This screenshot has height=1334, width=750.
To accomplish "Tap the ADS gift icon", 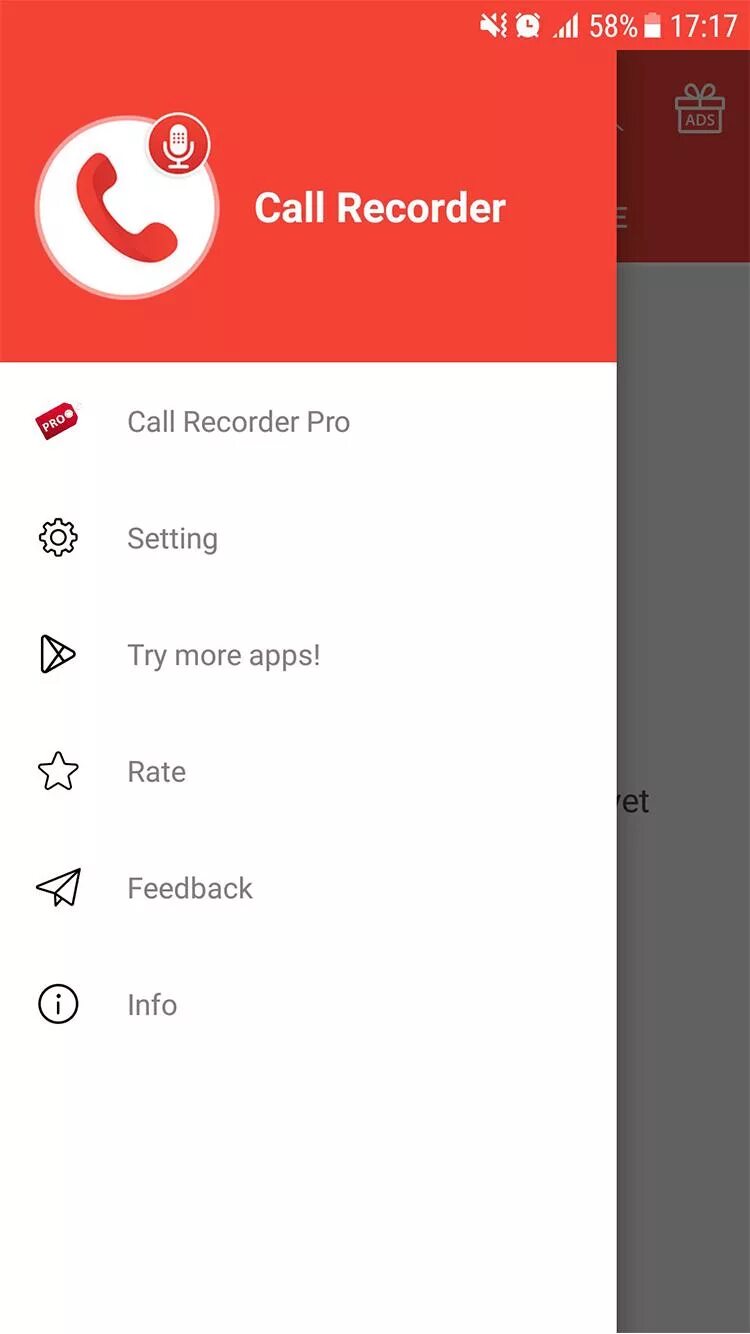I will [x=700, y=109].
